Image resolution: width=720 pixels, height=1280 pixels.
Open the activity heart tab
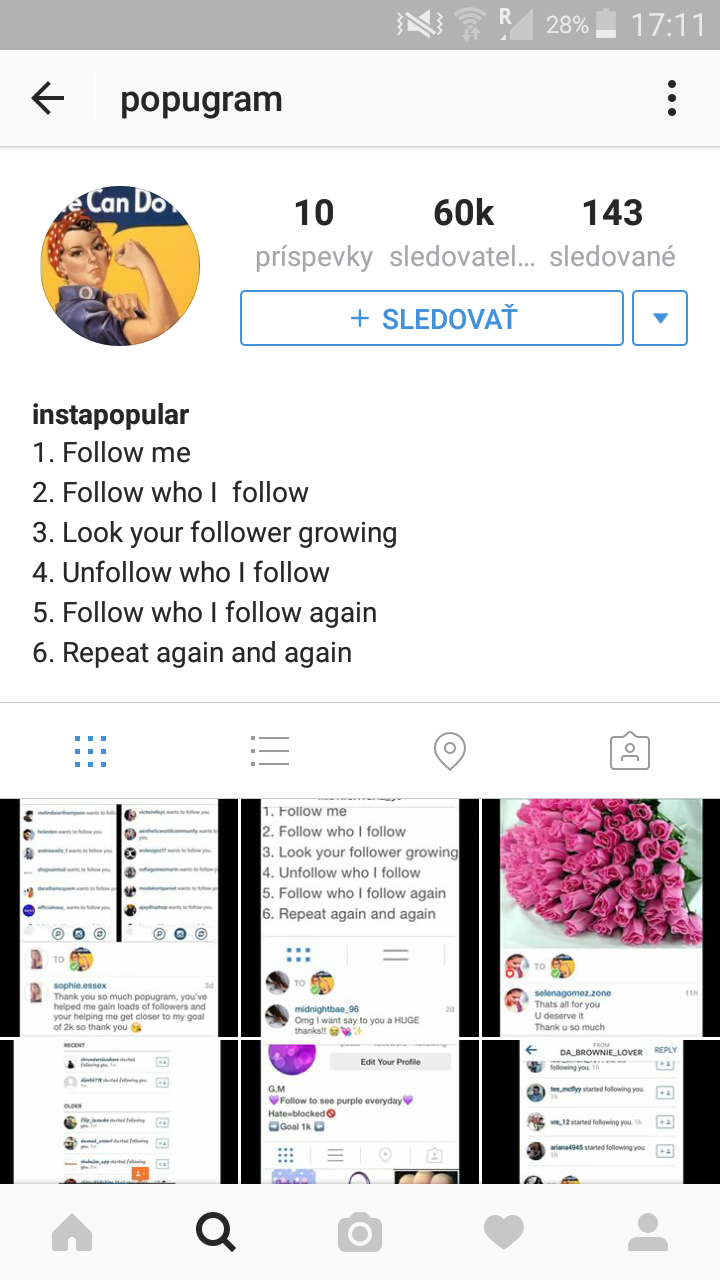click(x=504, y=1232)
